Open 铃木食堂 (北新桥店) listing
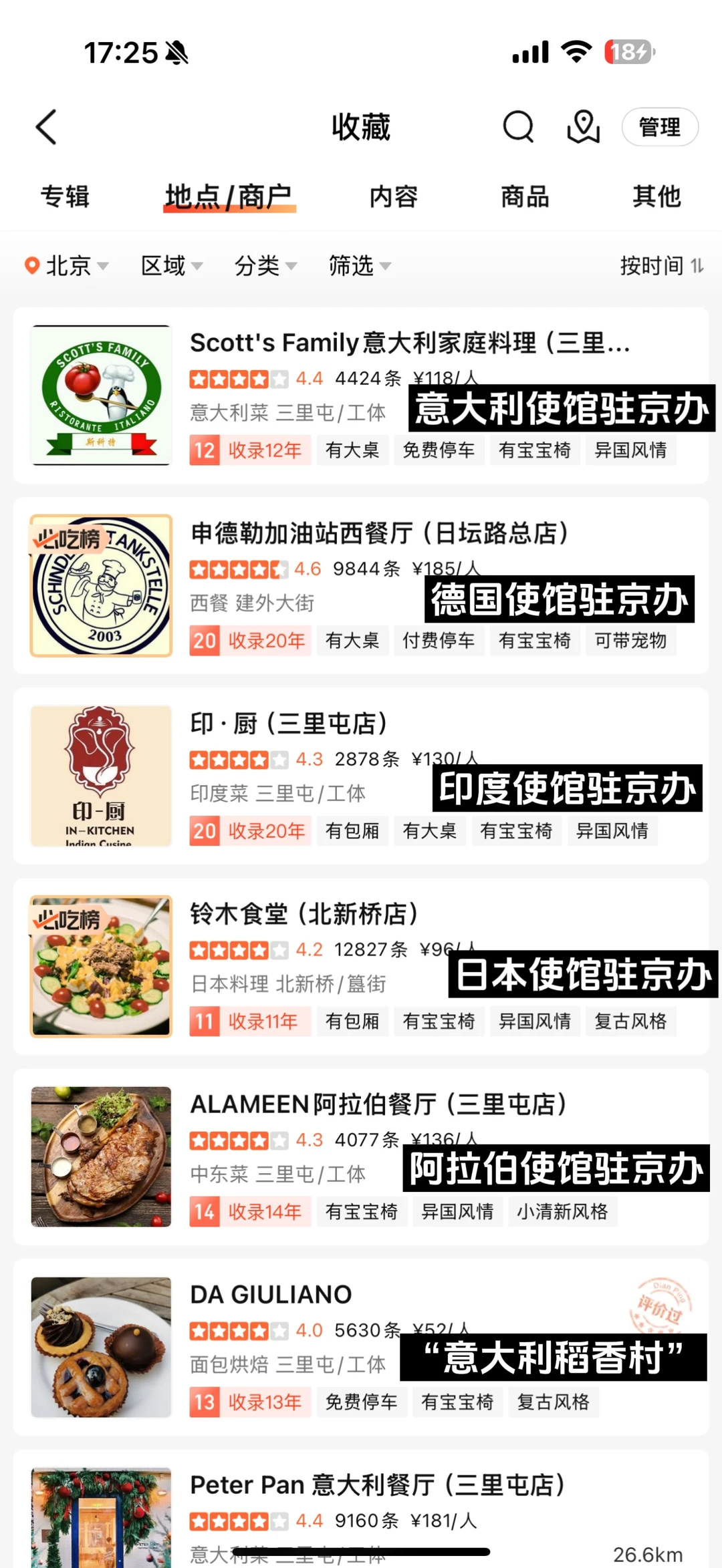This screenshot has height=1568, width=722. [304, 914]
